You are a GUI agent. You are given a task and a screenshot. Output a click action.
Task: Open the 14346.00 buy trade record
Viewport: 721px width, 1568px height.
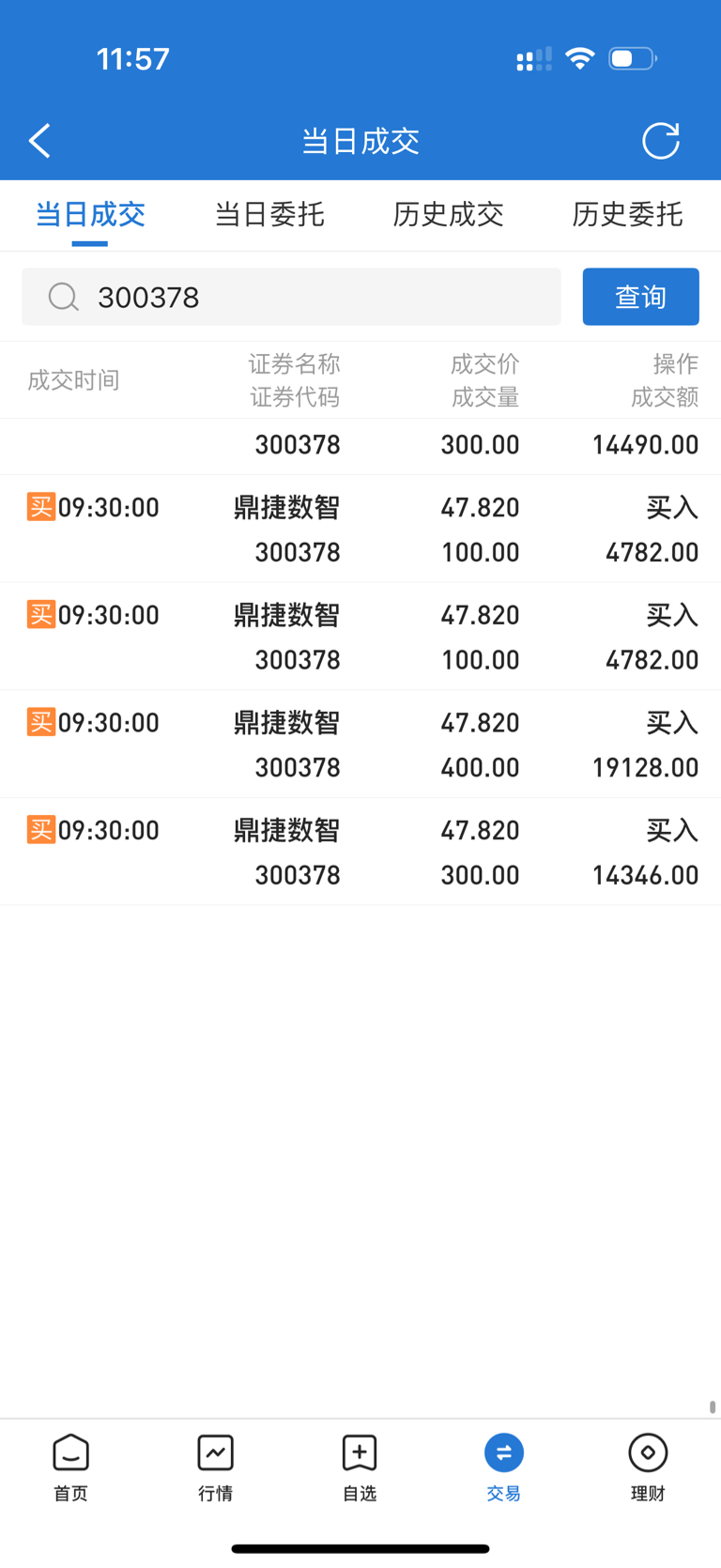pyautogui.click(x=360, y=853)
